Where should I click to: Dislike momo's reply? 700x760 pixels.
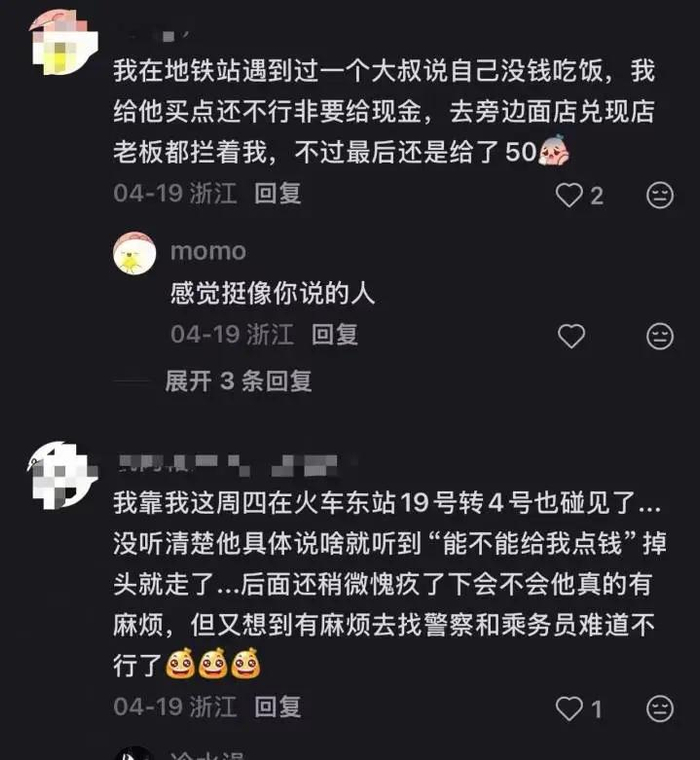(x=660, y=336)
